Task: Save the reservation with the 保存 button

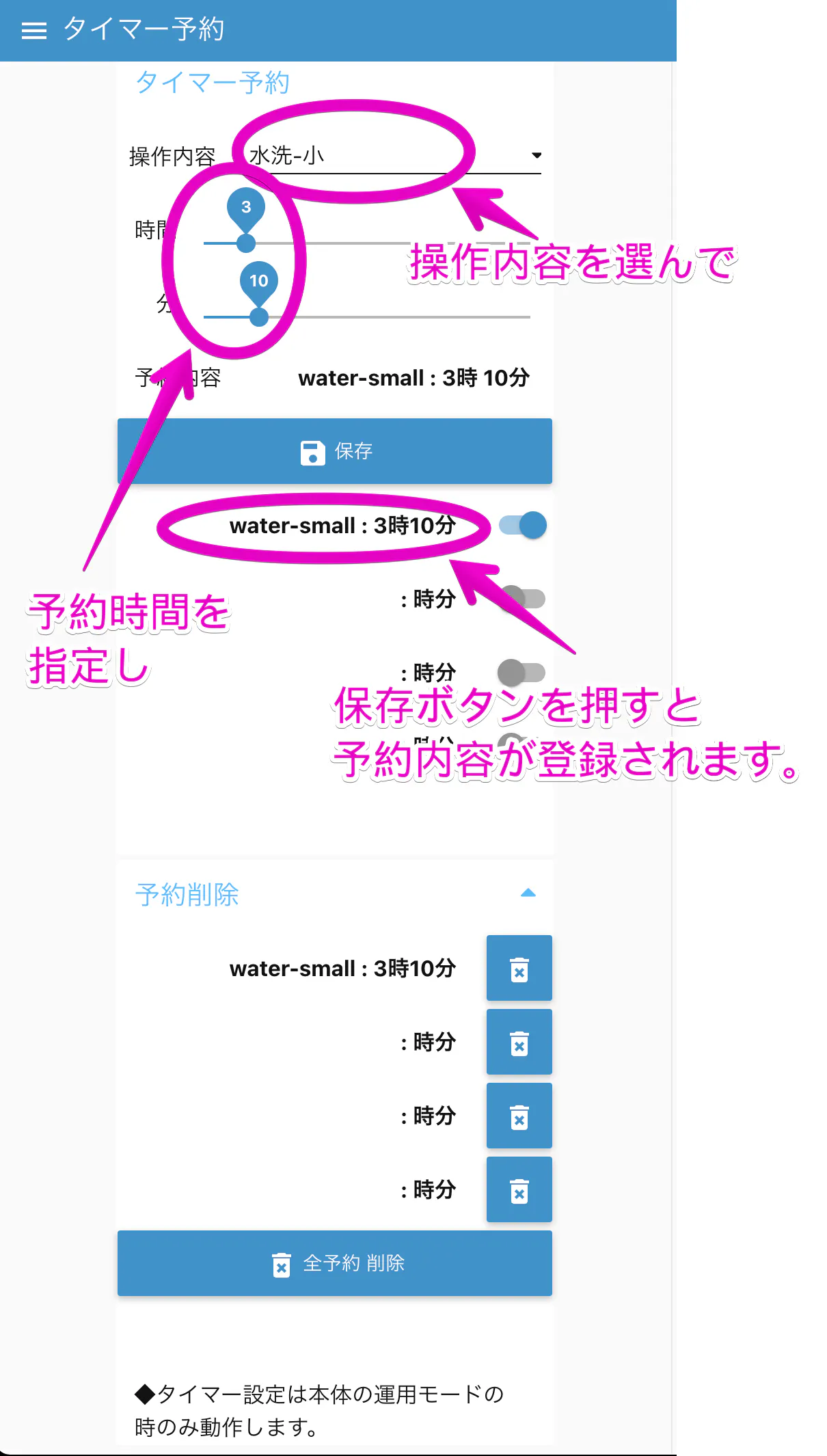Action: coord(335,451)
